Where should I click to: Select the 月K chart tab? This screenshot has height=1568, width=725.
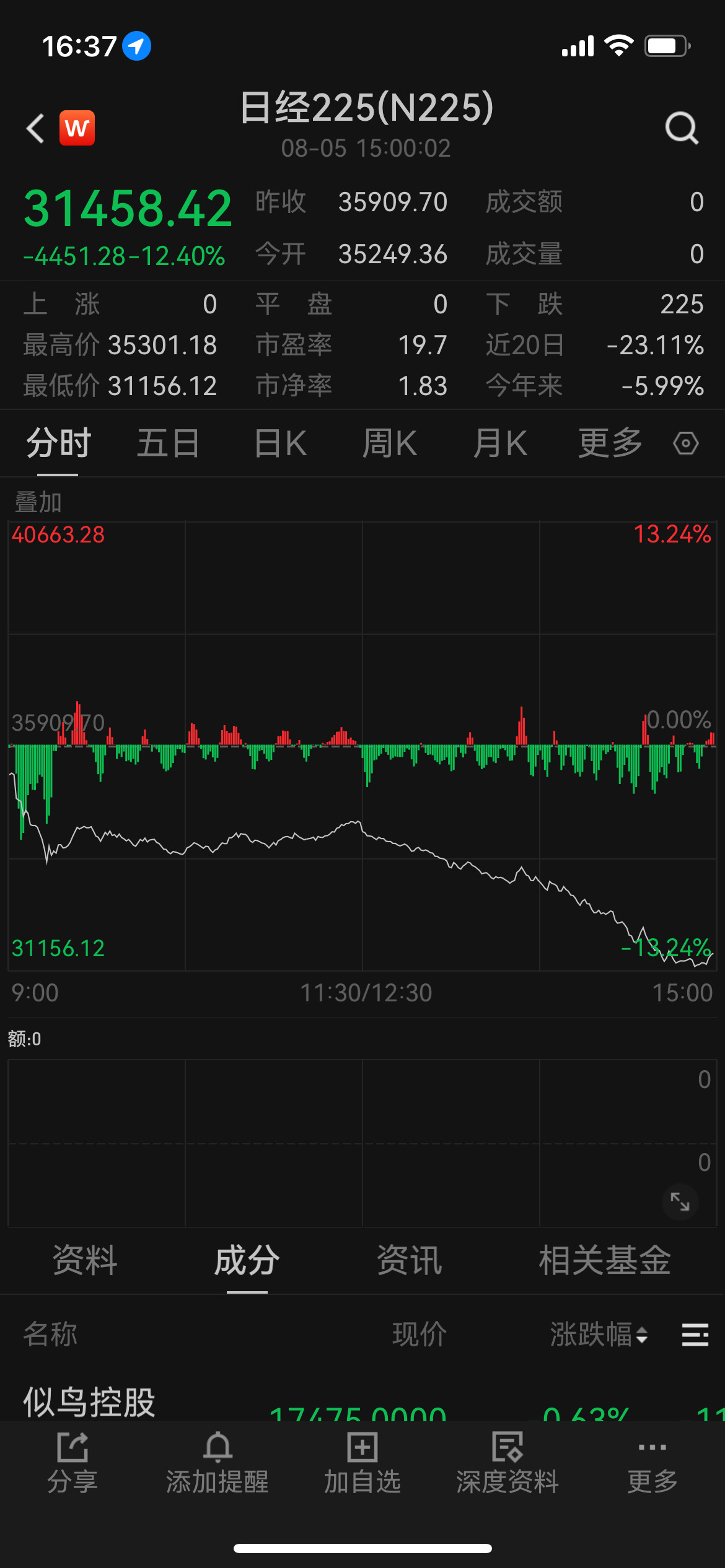point(500,443)
